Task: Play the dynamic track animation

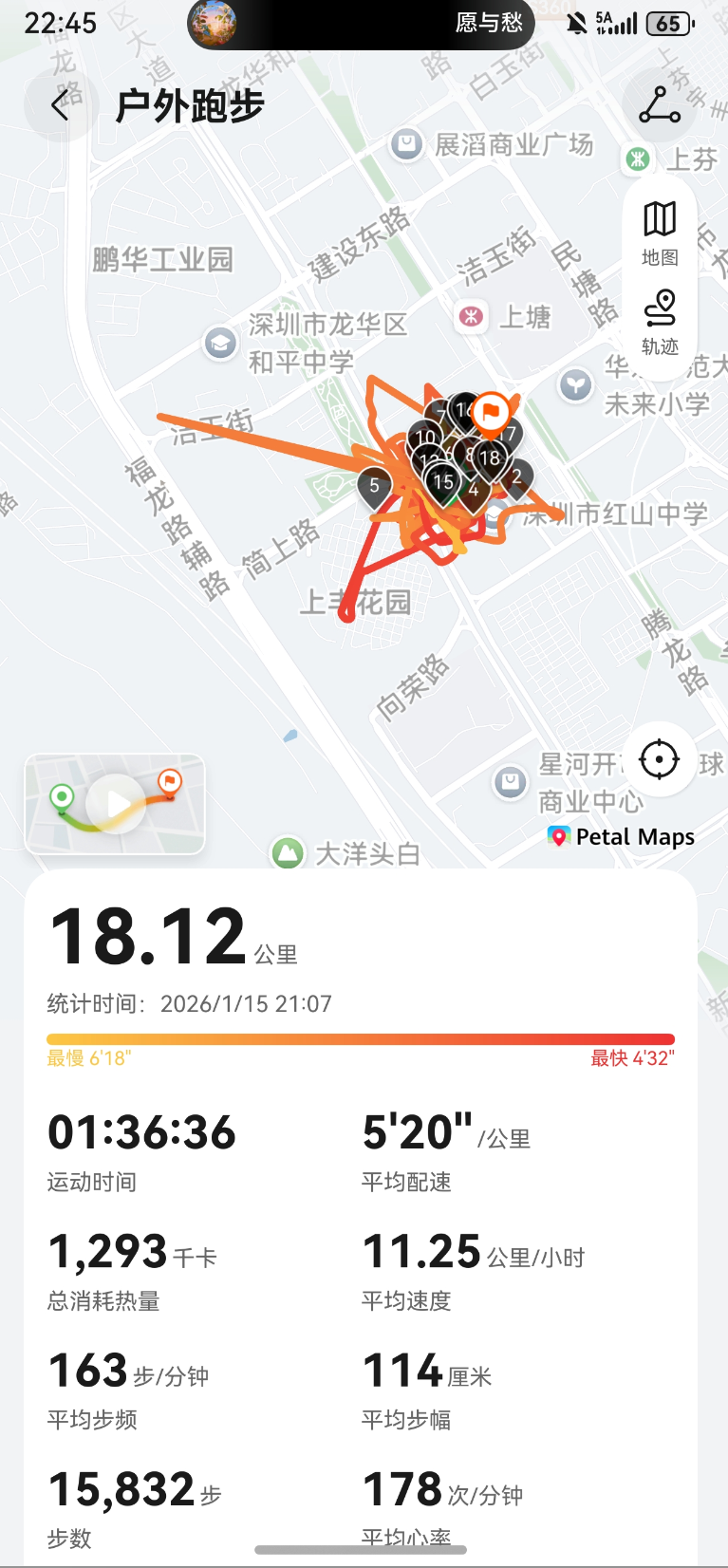Action: coord(116,804)
